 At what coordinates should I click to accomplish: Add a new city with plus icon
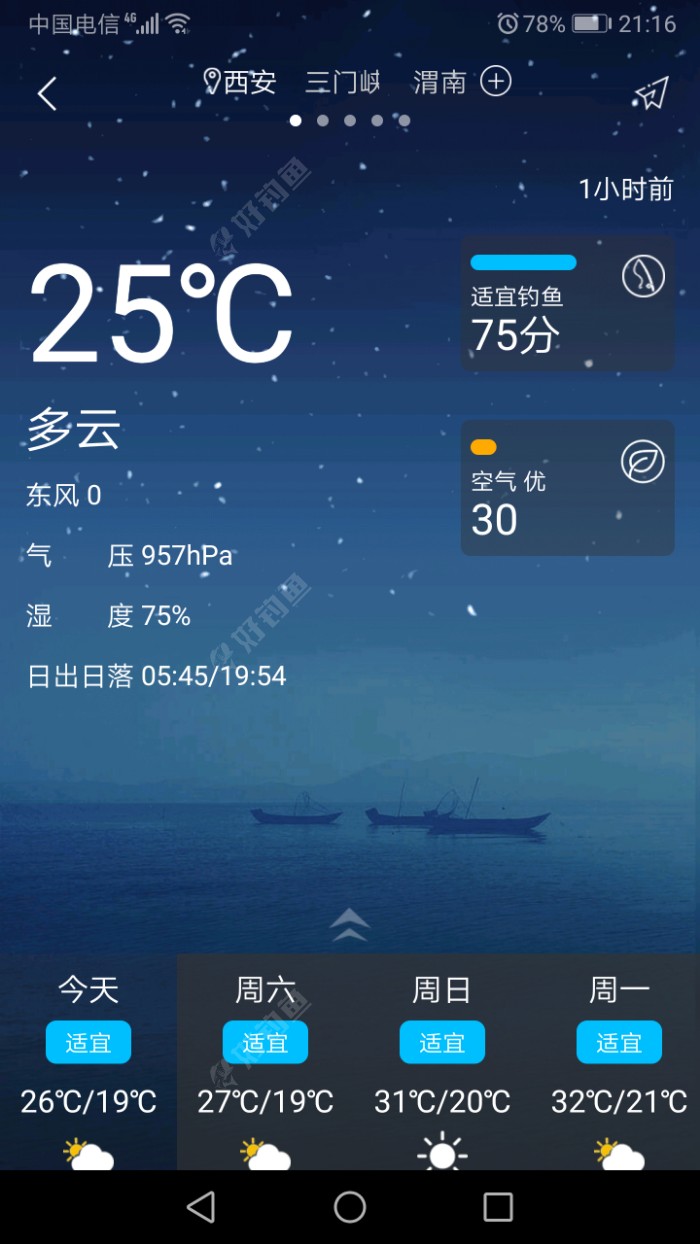(496, 81)
